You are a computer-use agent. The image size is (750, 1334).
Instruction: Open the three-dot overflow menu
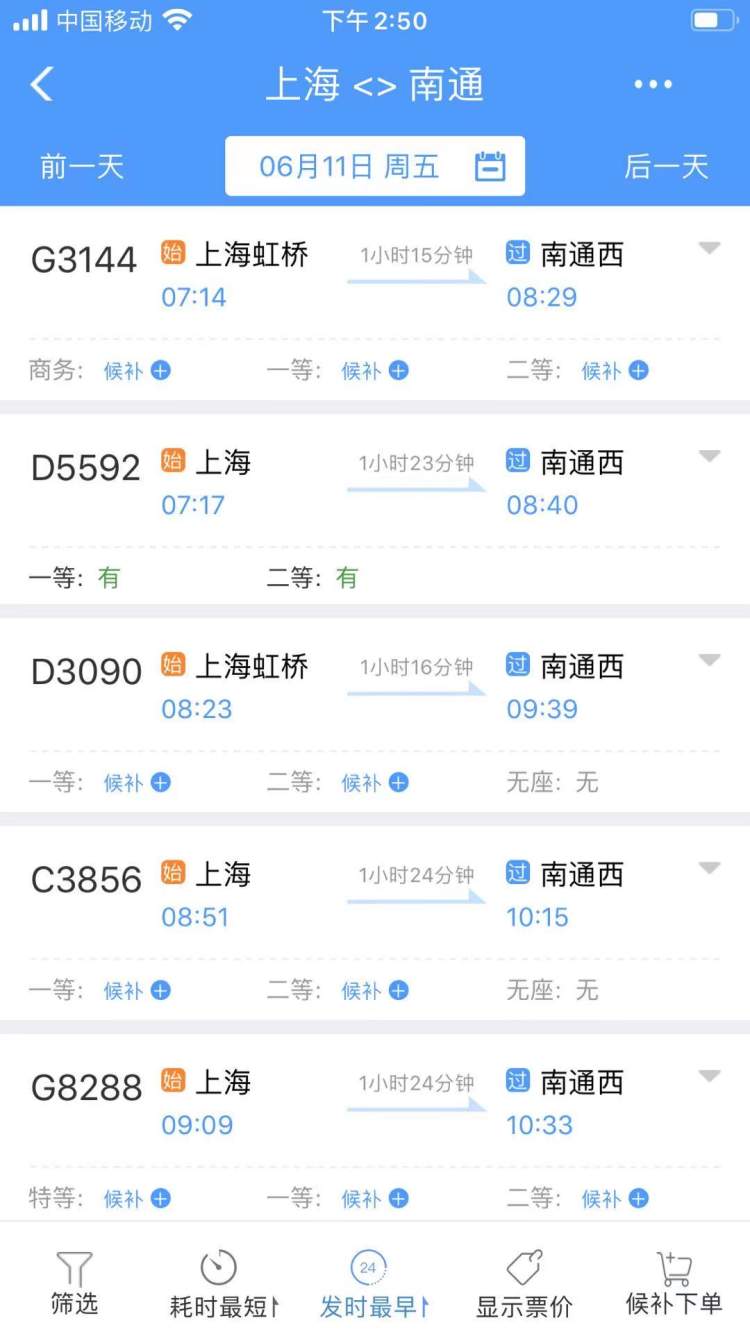point(653,85)
